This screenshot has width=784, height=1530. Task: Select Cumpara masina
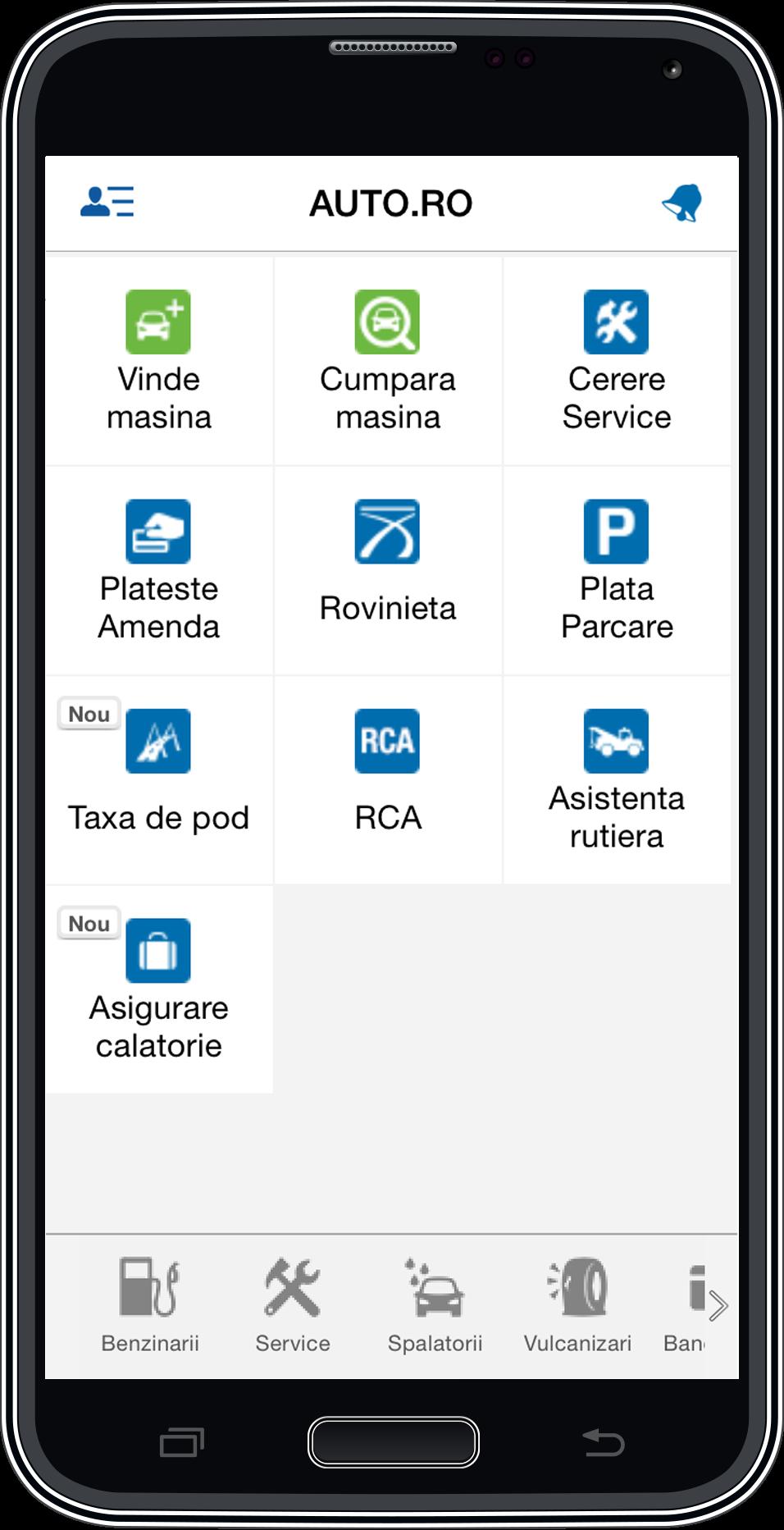pyautogui.click(x=388, y=361)
